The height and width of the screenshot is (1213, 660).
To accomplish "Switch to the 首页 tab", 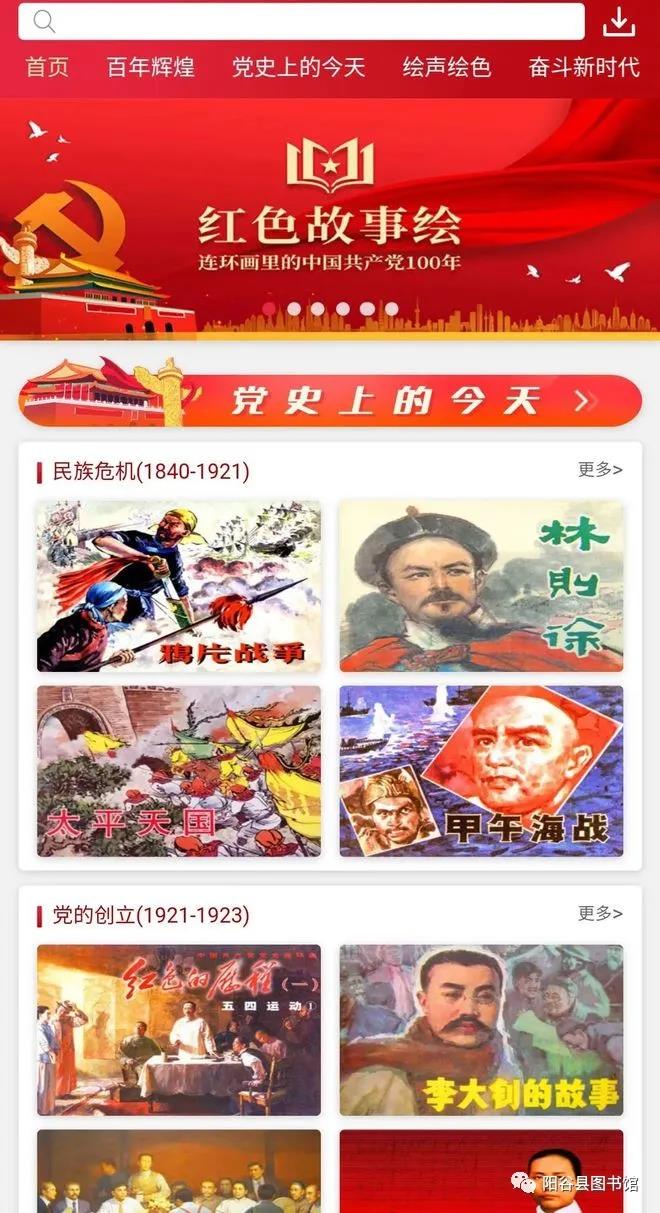I will [47, 68].
